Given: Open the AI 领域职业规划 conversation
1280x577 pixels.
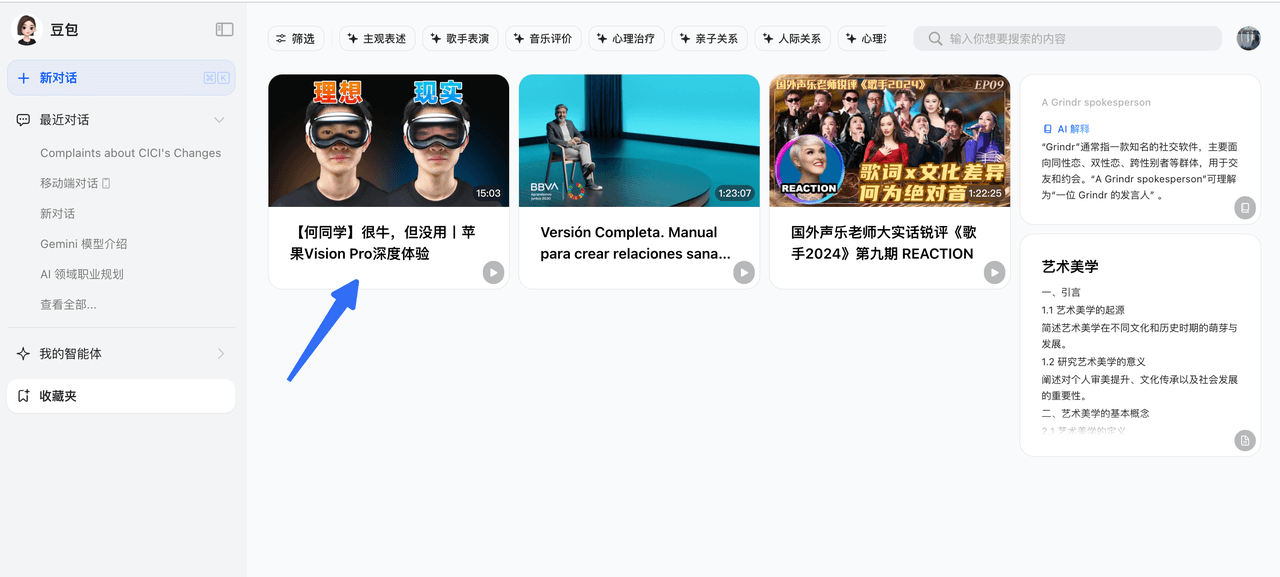Looking at the screenshot, I should (81, 274).
